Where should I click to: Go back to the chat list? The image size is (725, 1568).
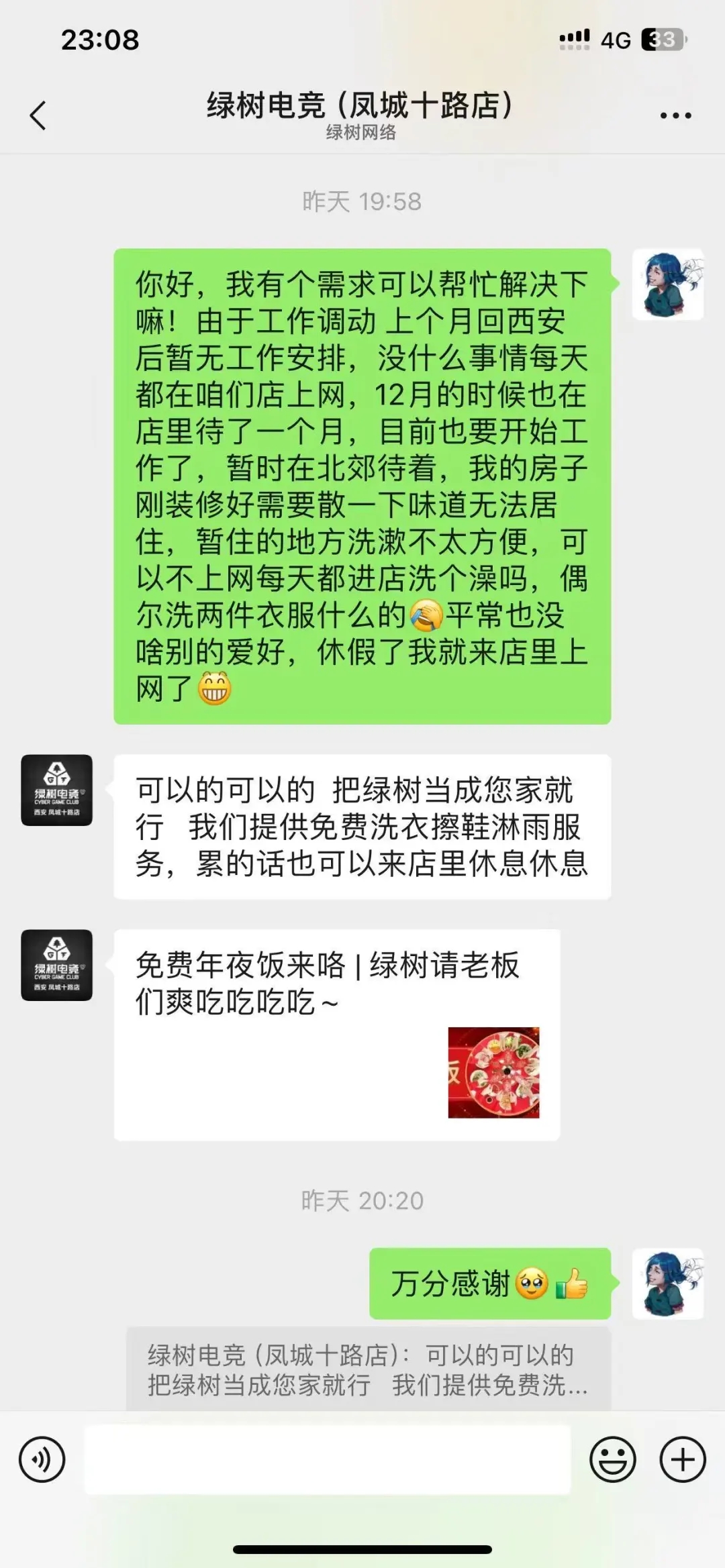click(38, 115)
